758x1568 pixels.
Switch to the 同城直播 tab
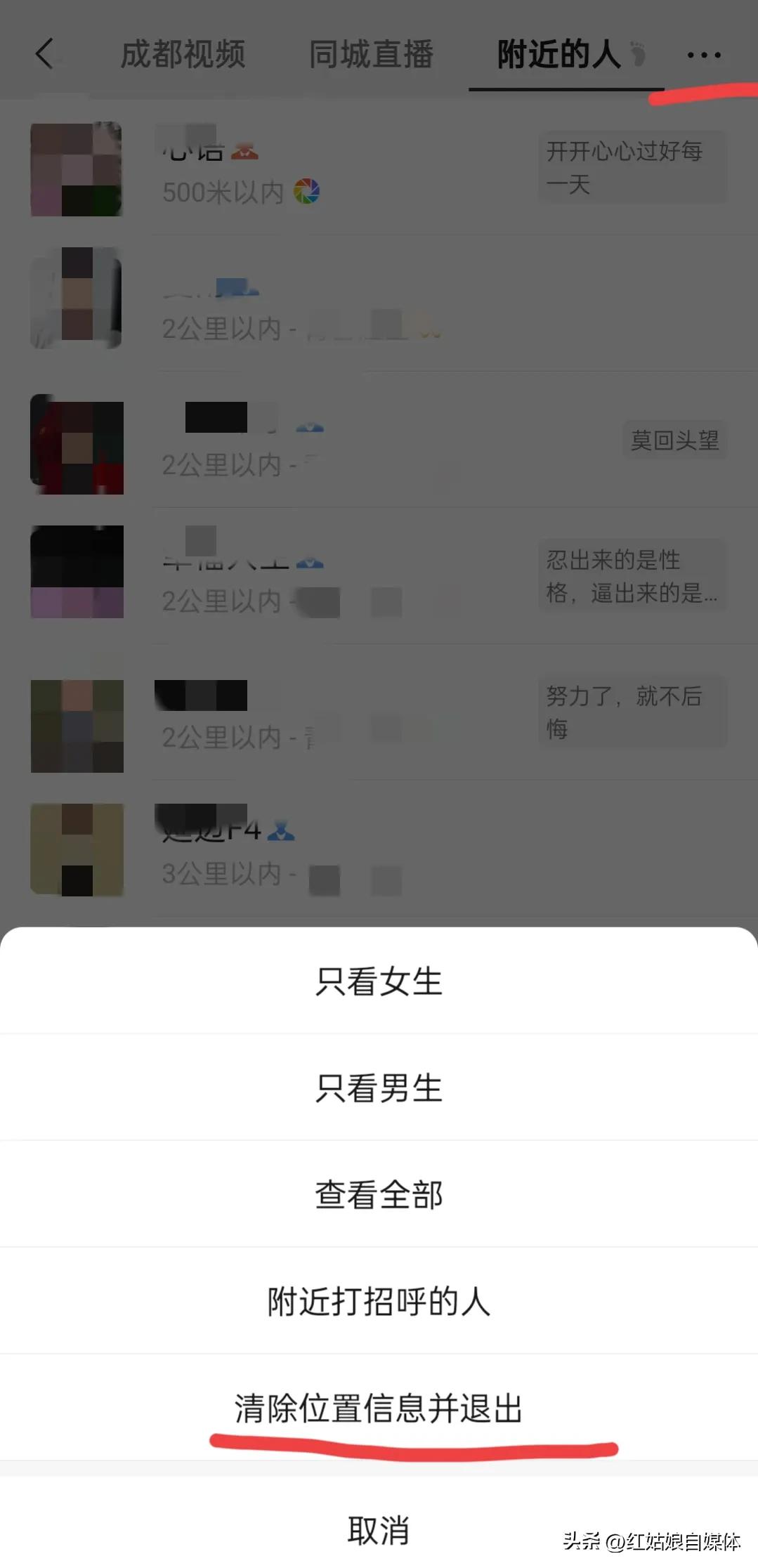[x=371, y=54]
